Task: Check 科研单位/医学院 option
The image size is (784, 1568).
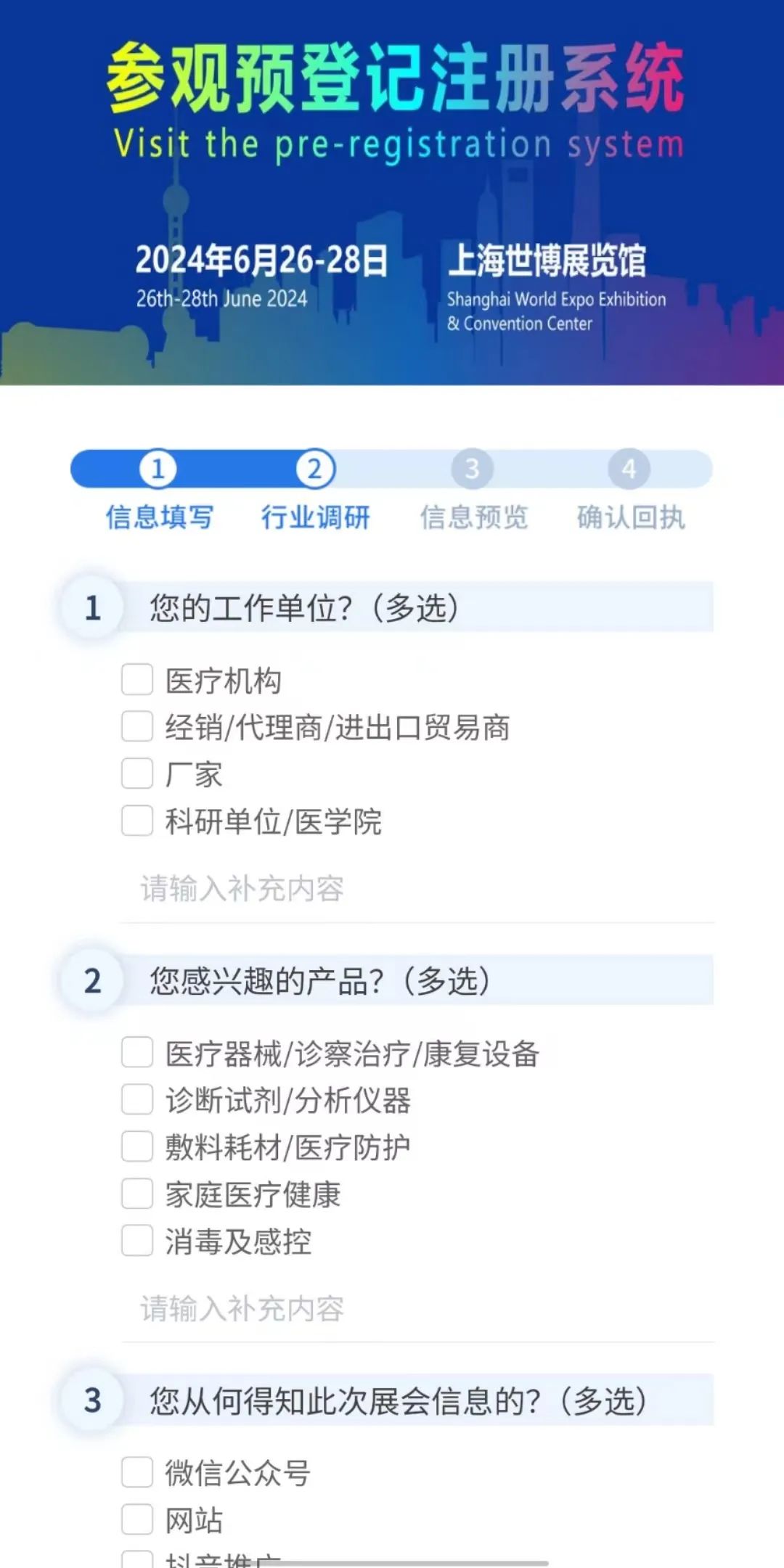Action: (137, 821)
